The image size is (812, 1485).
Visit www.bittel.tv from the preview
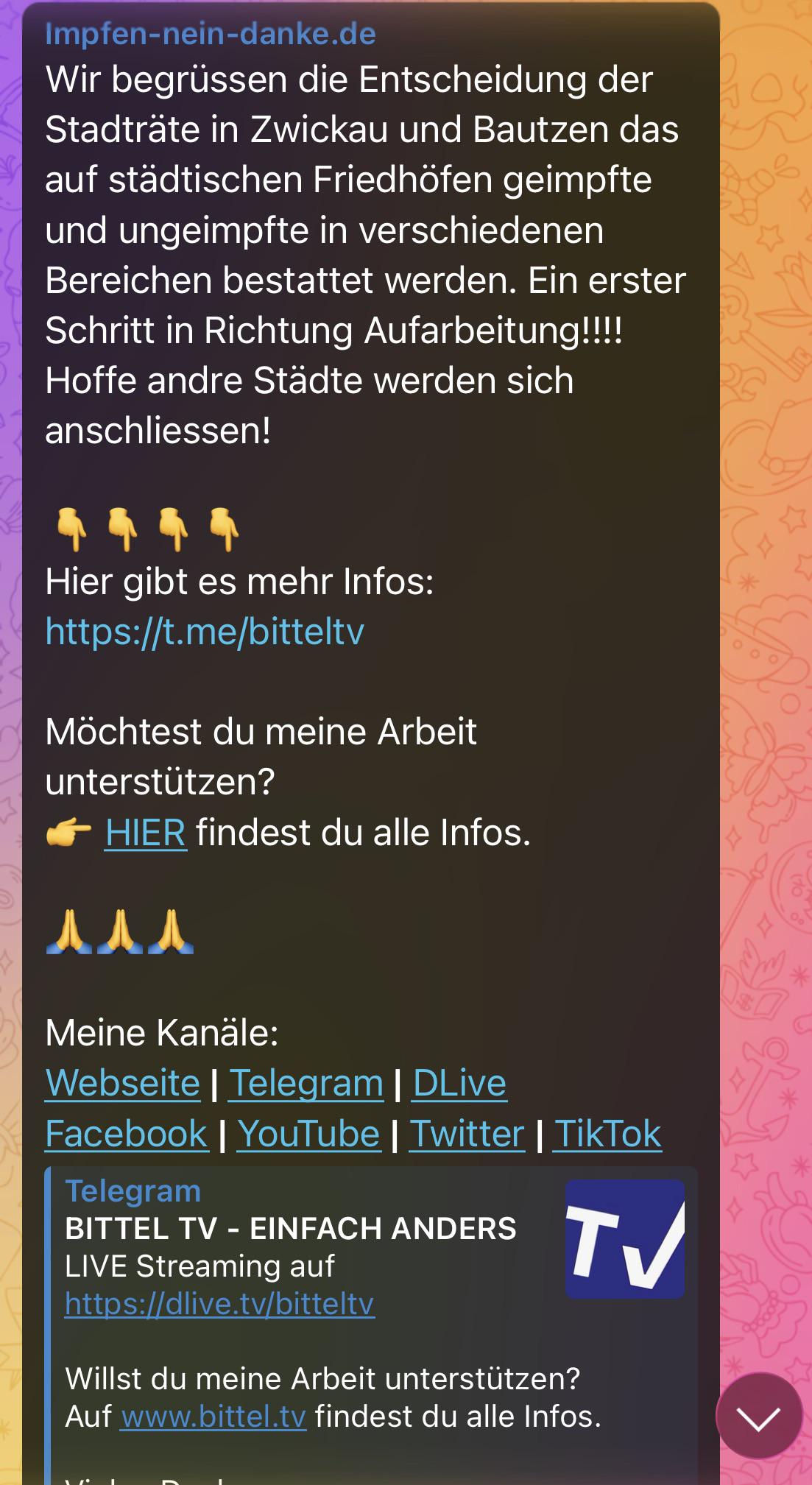[213, 1417]
